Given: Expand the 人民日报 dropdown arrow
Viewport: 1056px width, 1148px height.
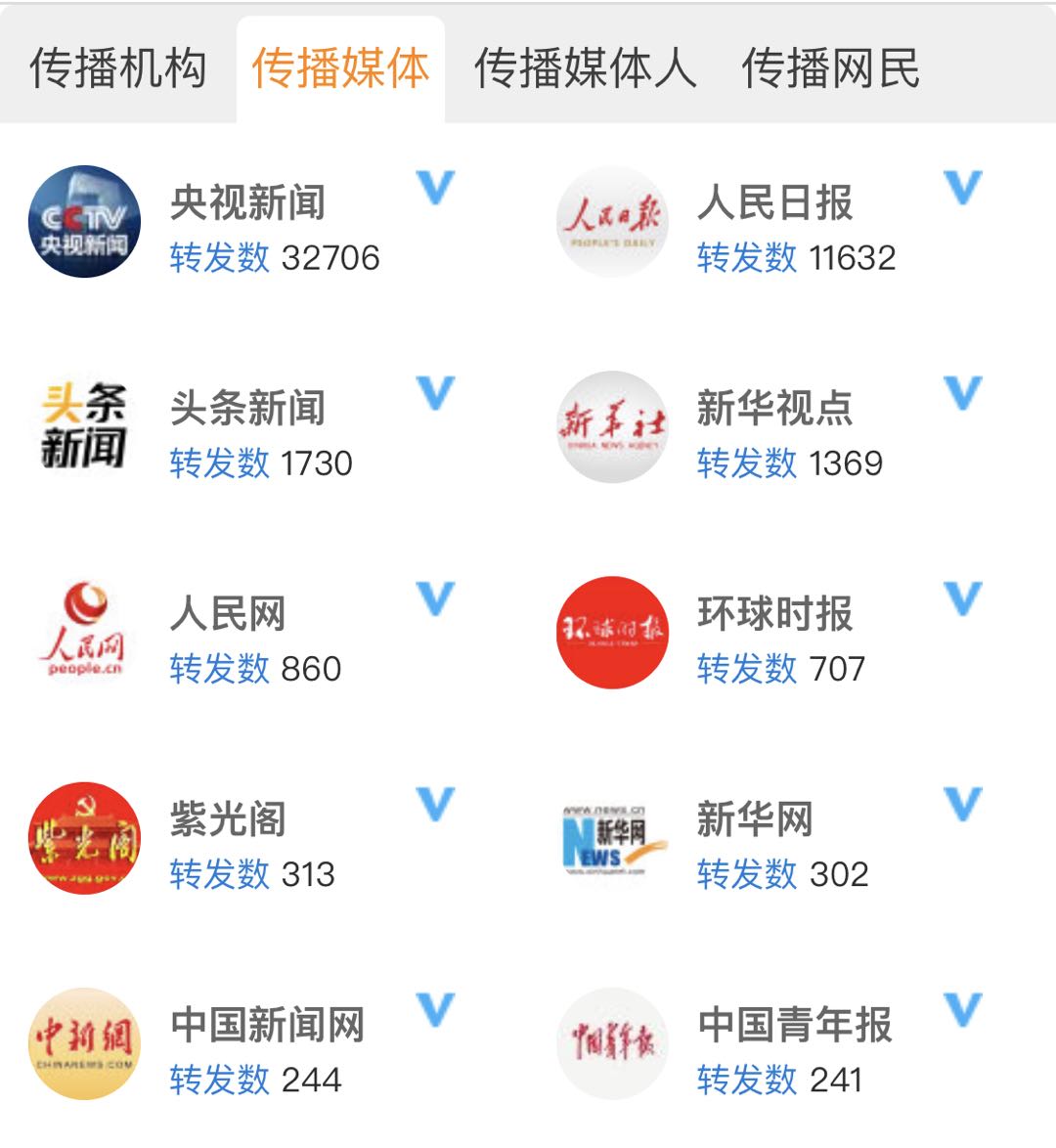Looking at the screenshot, I should click(x=963, y=186).
